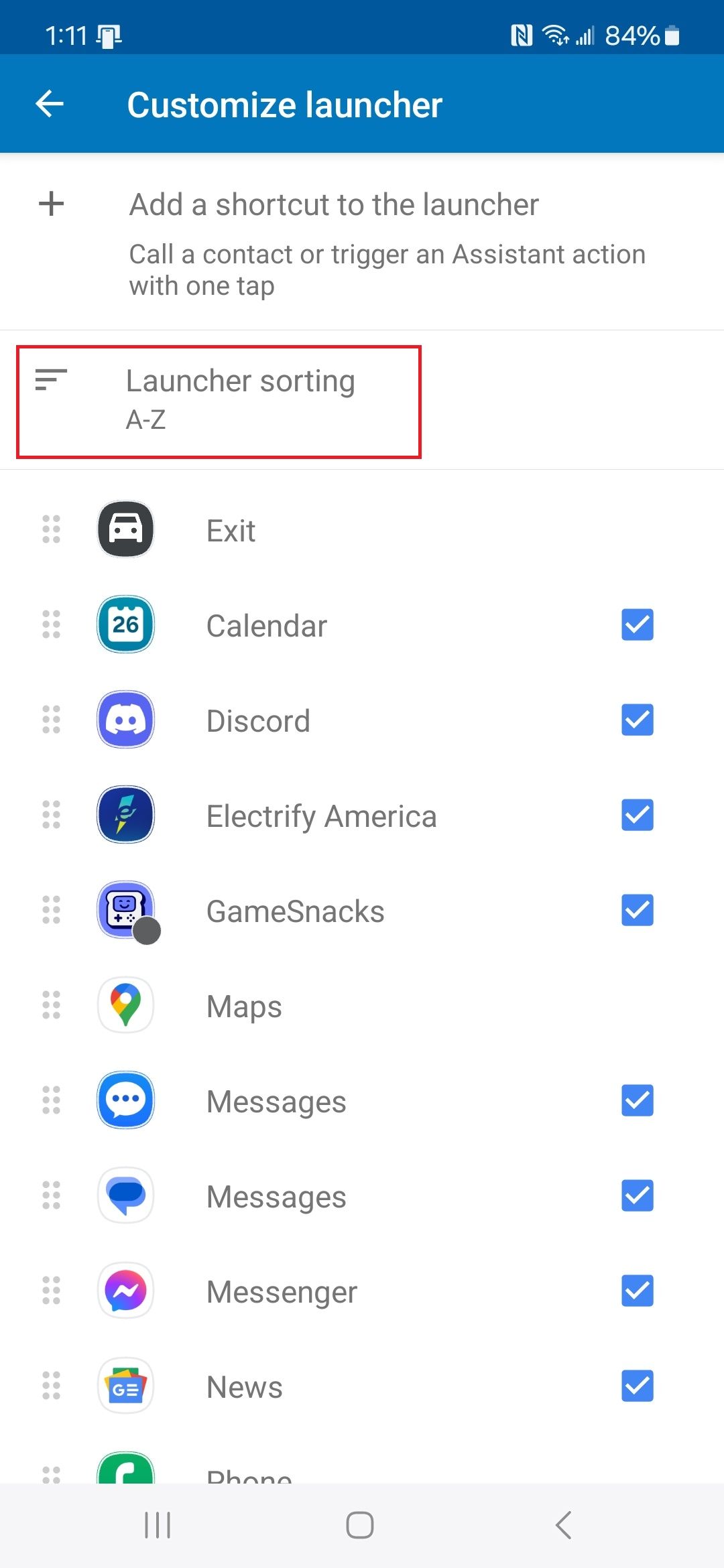Tap the GameSnacks app icon

click(125, 910)
